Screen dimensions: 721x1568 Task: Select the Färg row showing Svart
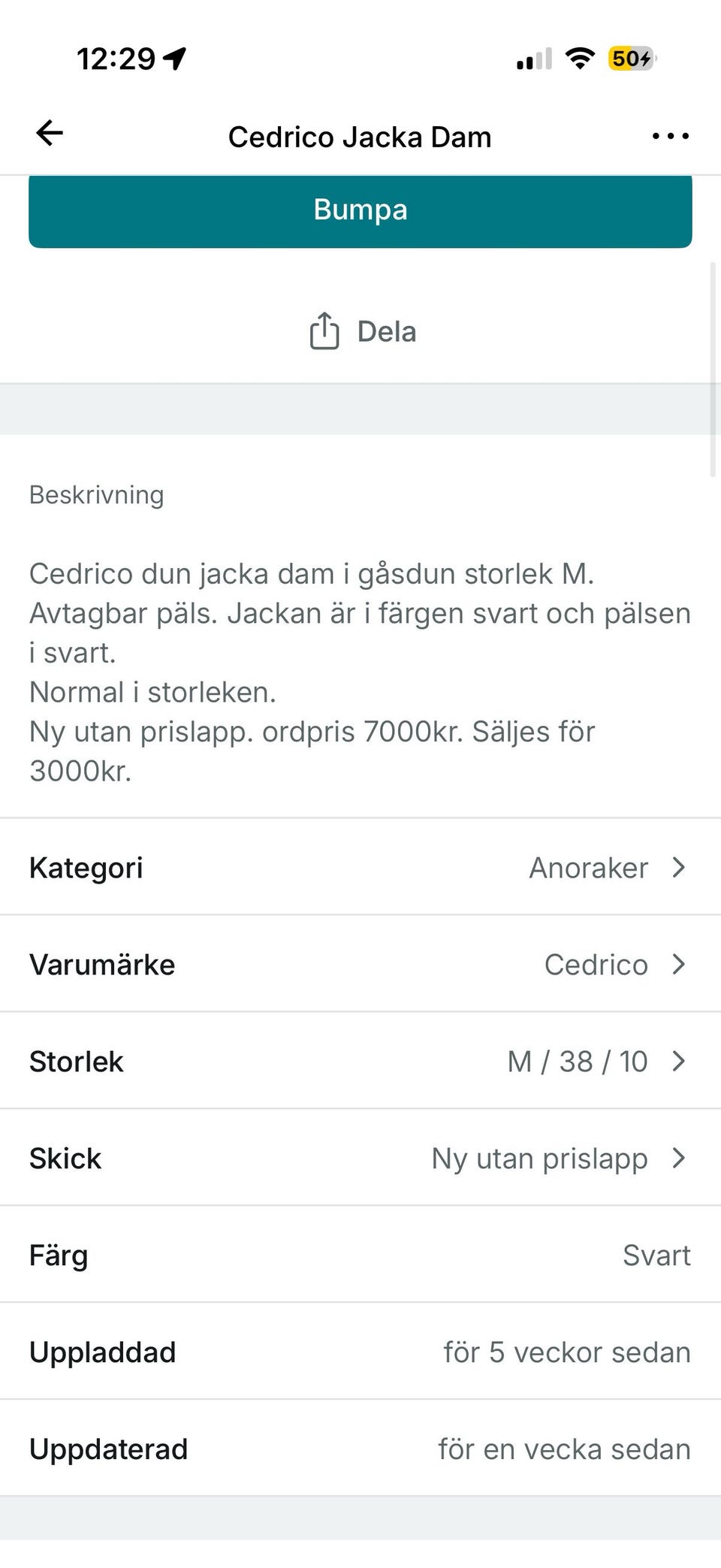pyautogui.click(x=360, y=1255)
